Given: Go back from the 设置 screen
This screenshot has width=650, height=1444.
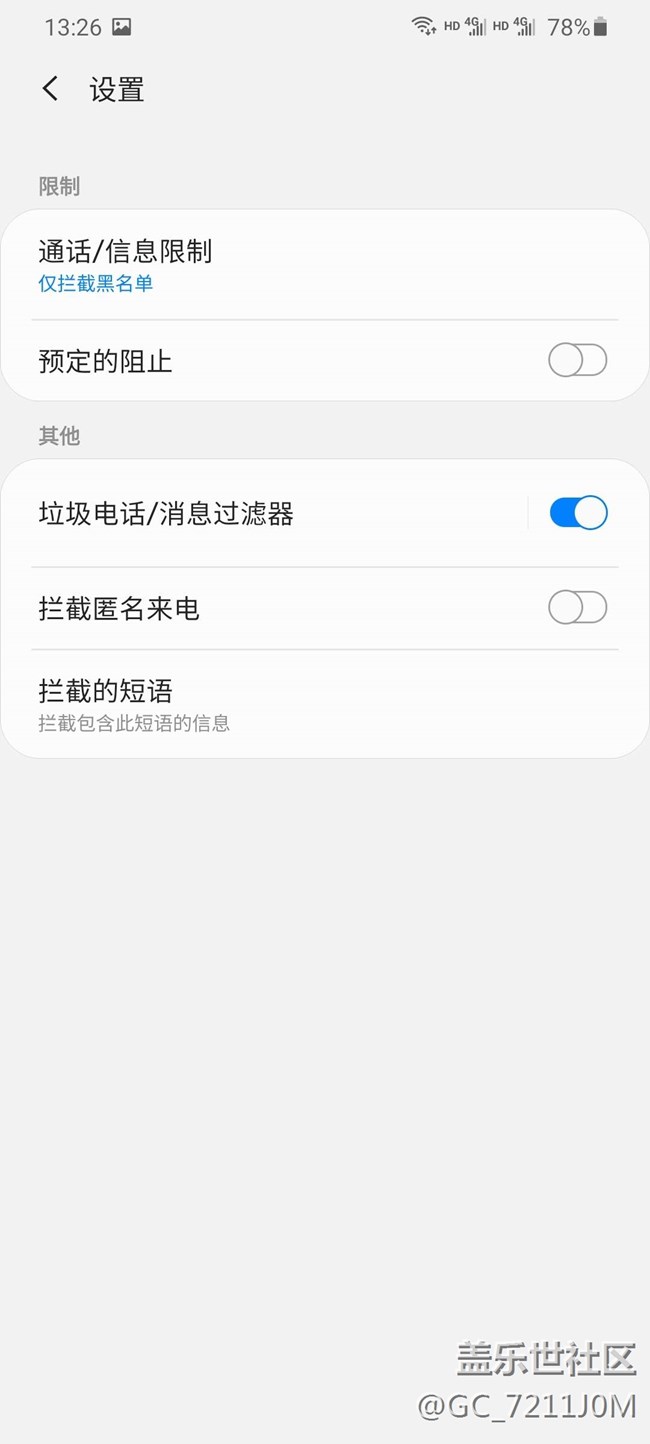Looking at the screenshot, I should tap(50, 89).
